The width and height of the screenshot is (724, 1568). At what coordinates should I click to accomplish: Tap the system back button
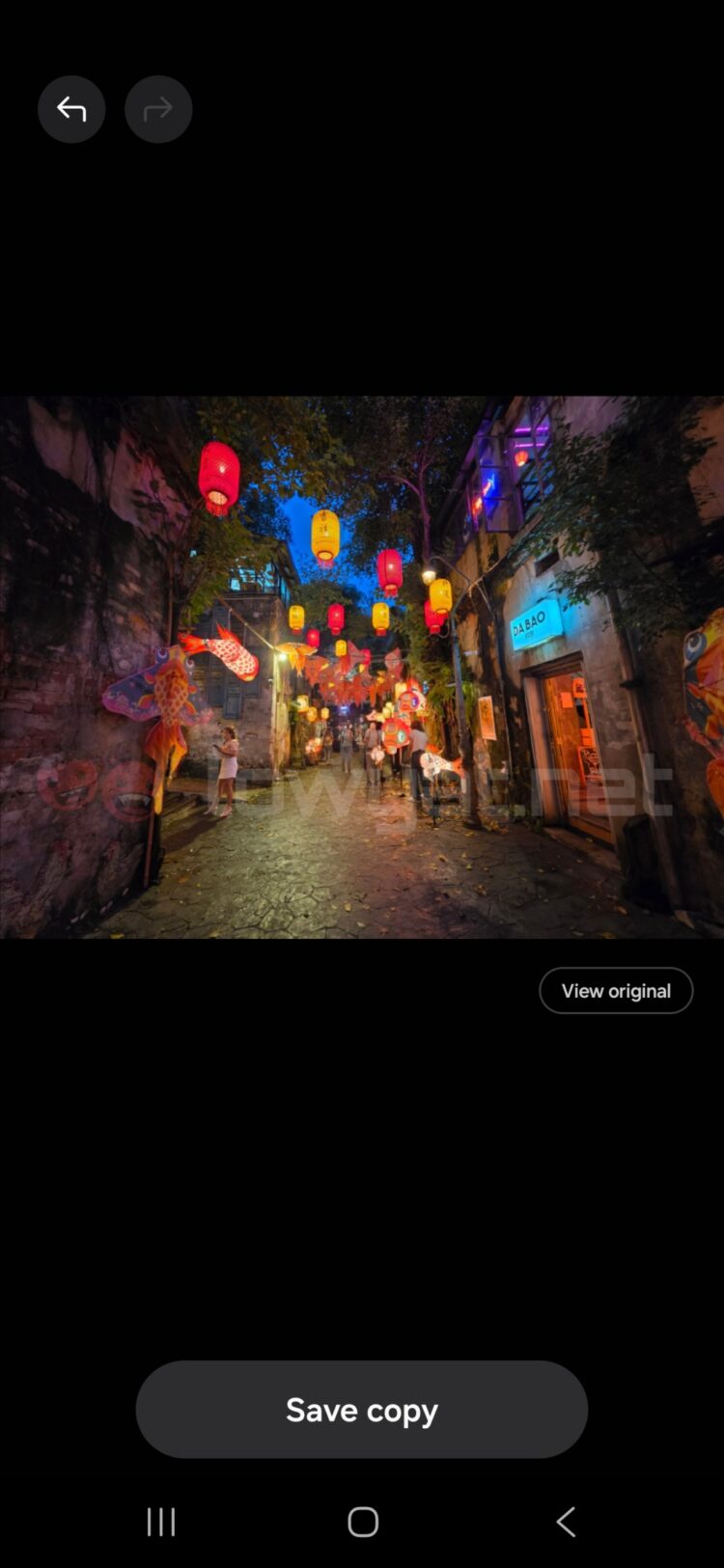coord(566,1522)
